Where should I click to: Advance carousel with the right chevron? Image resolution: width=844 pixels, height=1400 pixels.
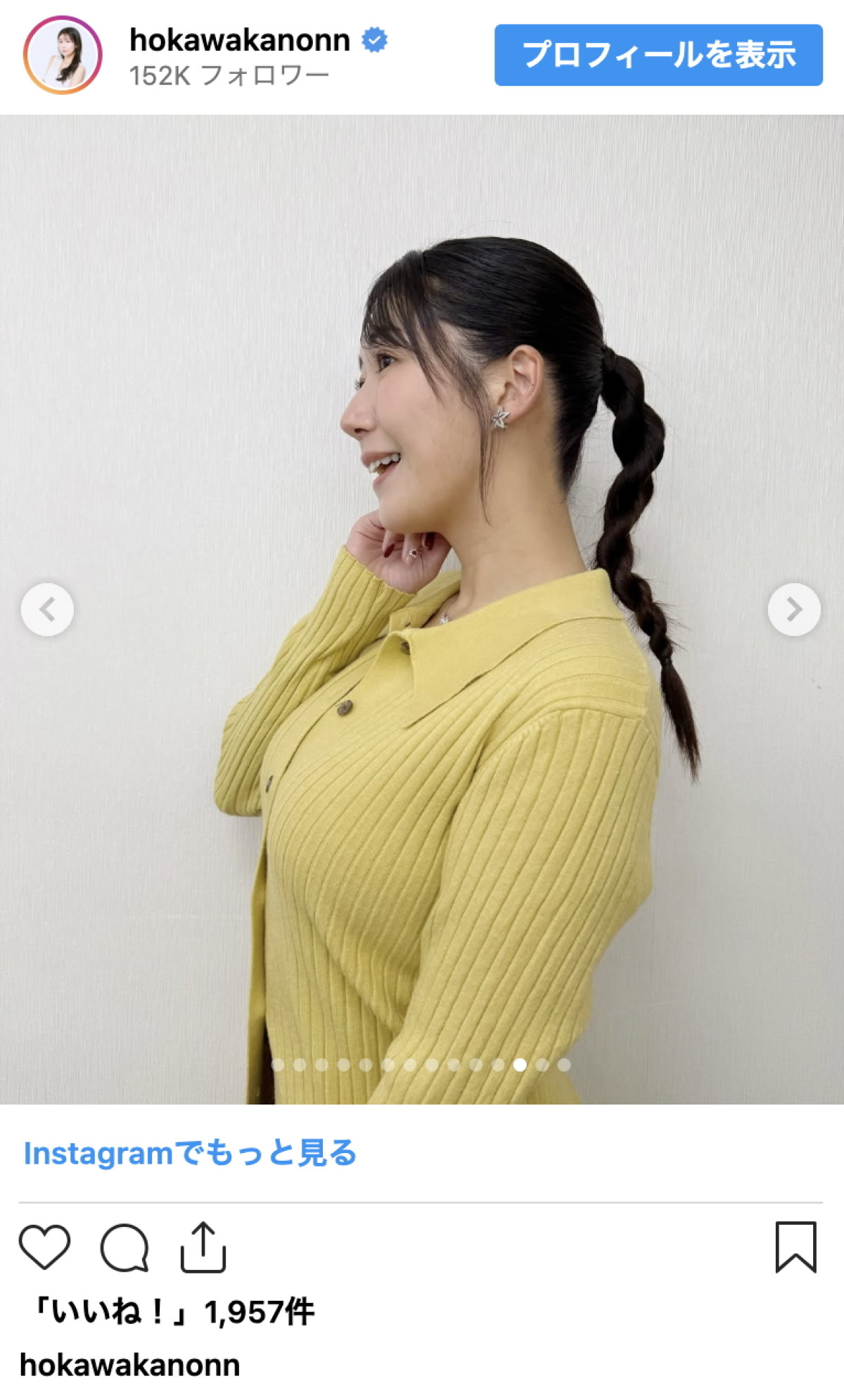(x=793, y=609)
